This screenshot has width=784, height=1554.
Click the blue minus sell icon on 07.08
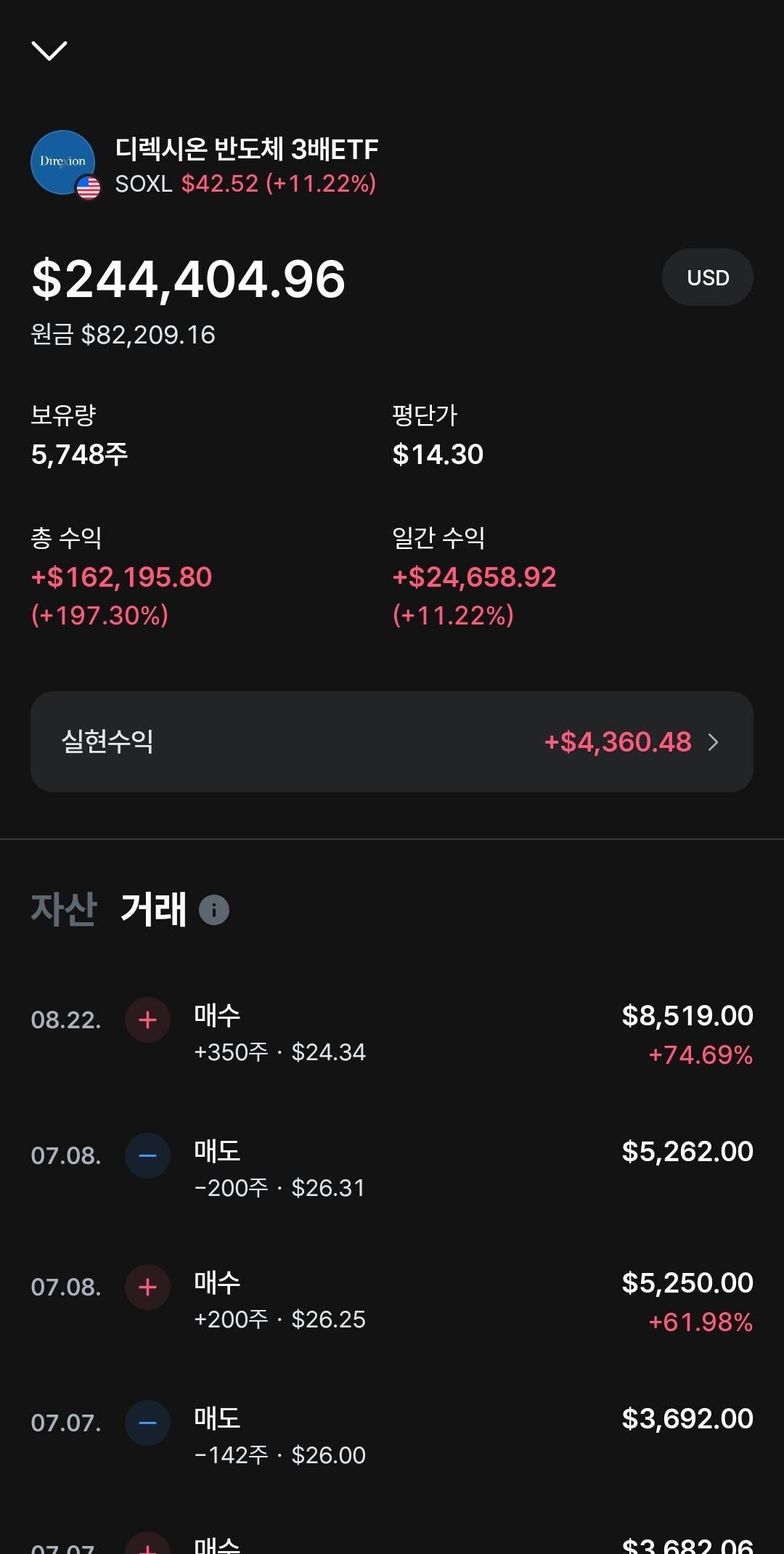[147, 1155]
